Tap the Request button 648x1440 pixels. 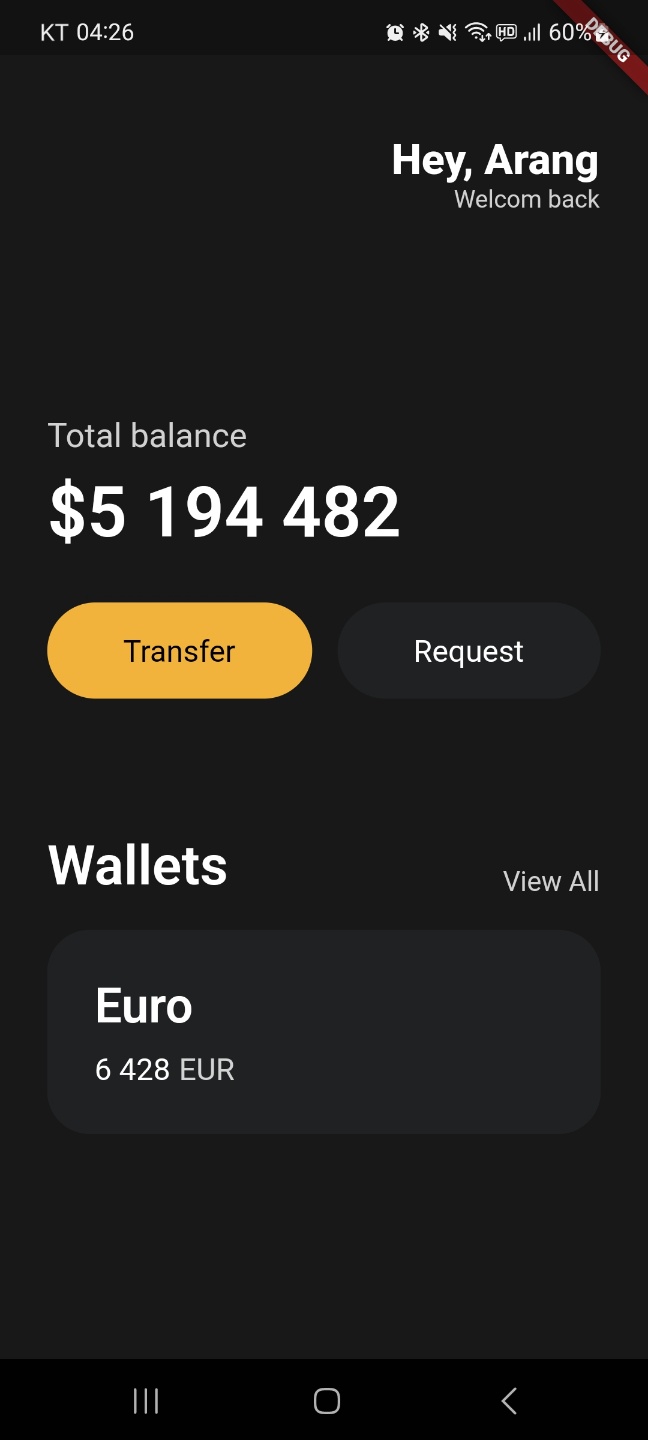point(469,651)
